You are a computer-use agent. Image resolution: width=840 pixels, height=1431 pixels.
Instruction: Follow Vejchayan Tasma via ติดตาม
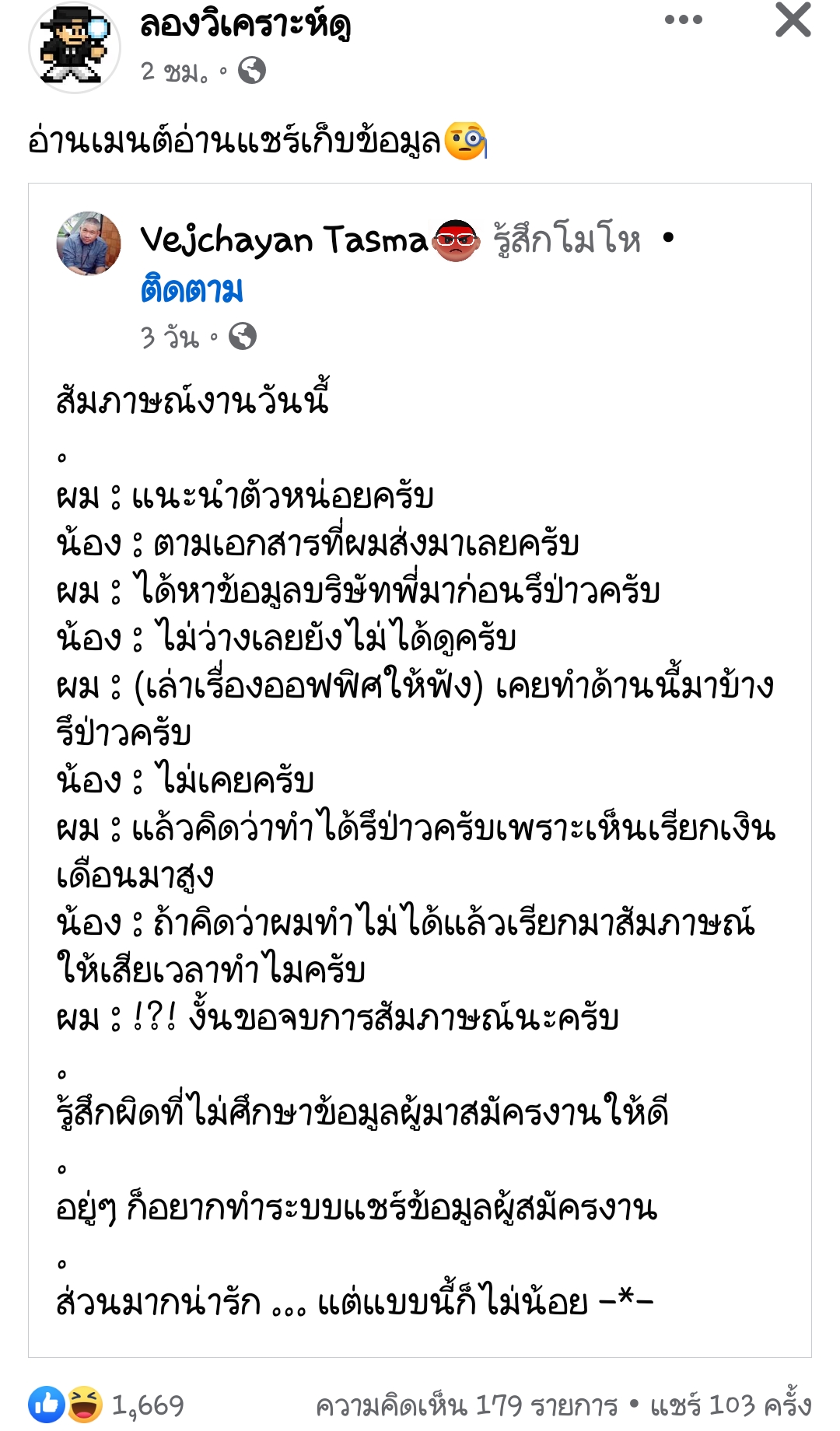(191, 290)
